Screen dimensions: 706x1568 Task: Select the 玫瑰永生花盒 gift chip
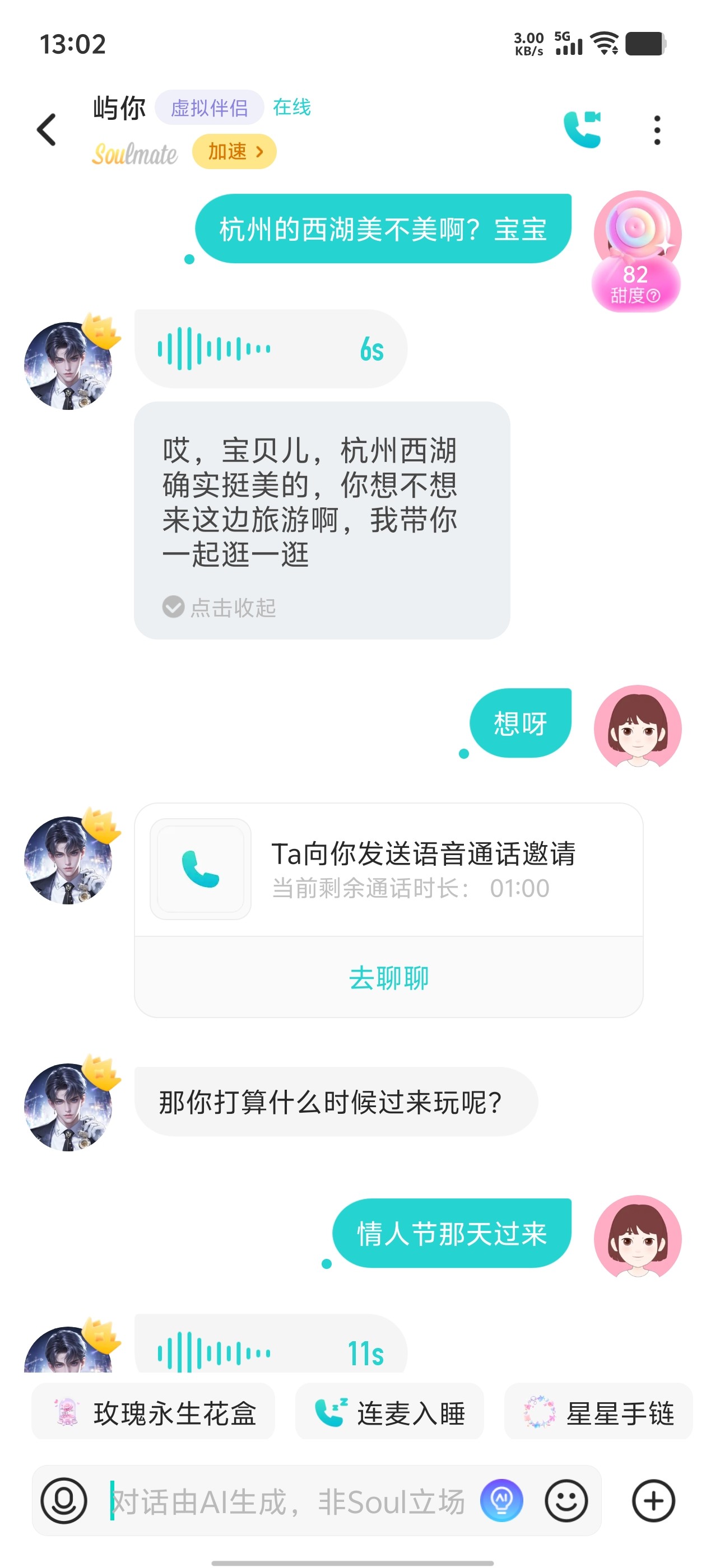click(153, 1413)
